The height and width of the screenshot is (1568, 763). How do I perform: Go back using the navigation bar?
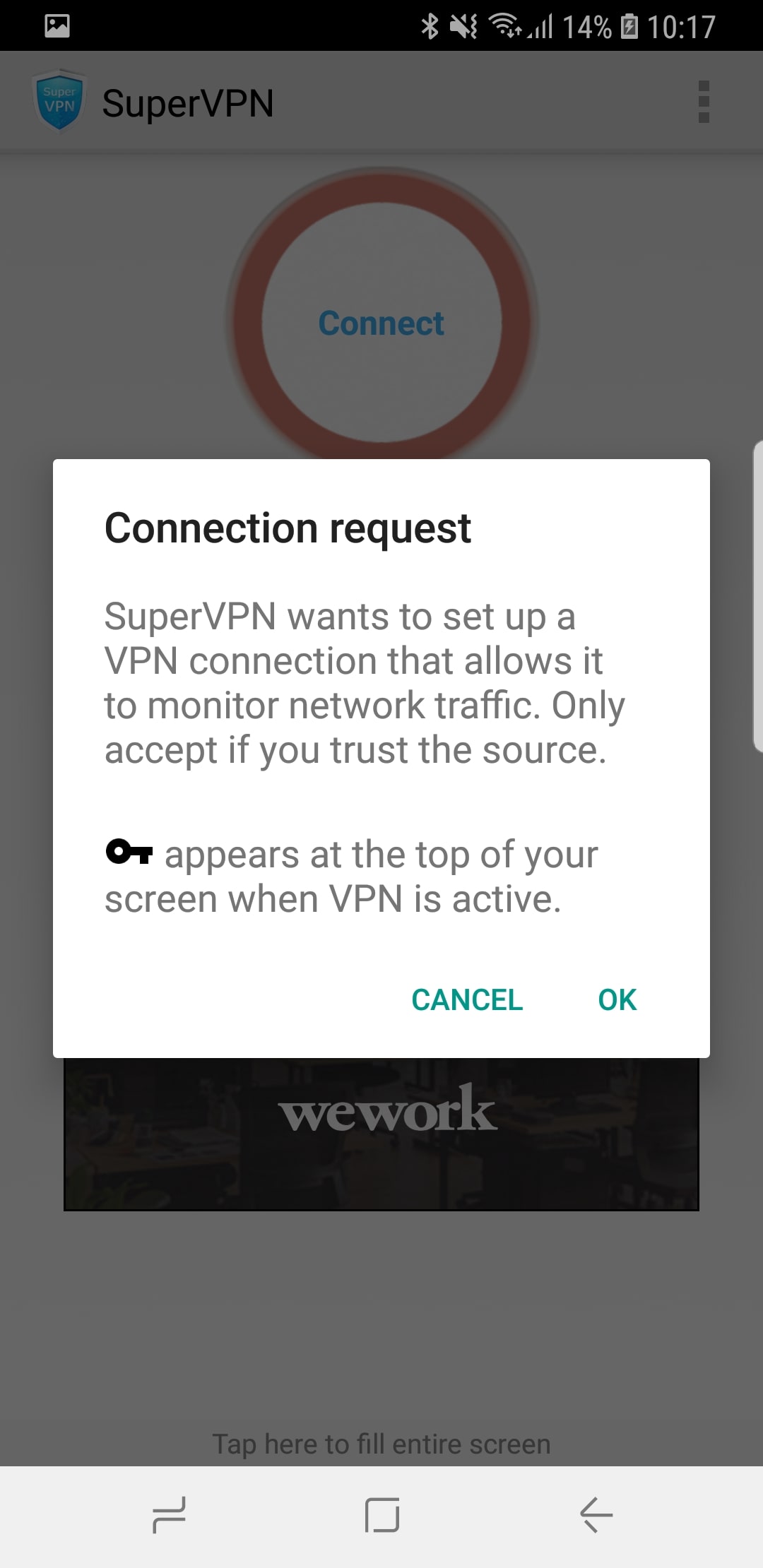tap(596, 1515)
